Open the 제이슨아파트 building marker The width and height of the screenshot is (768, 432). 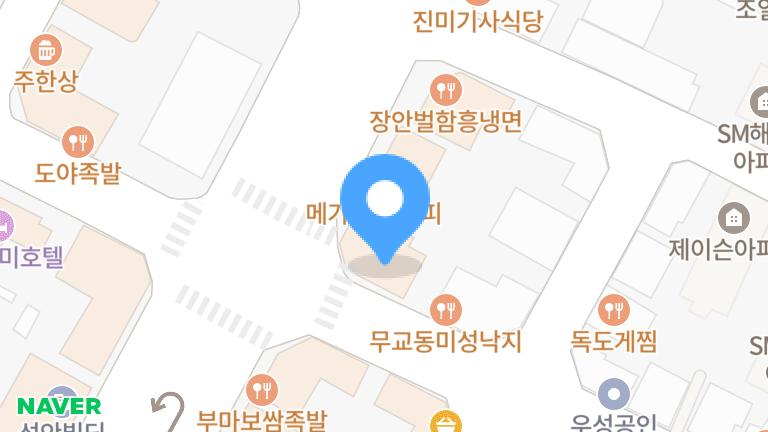733,216
